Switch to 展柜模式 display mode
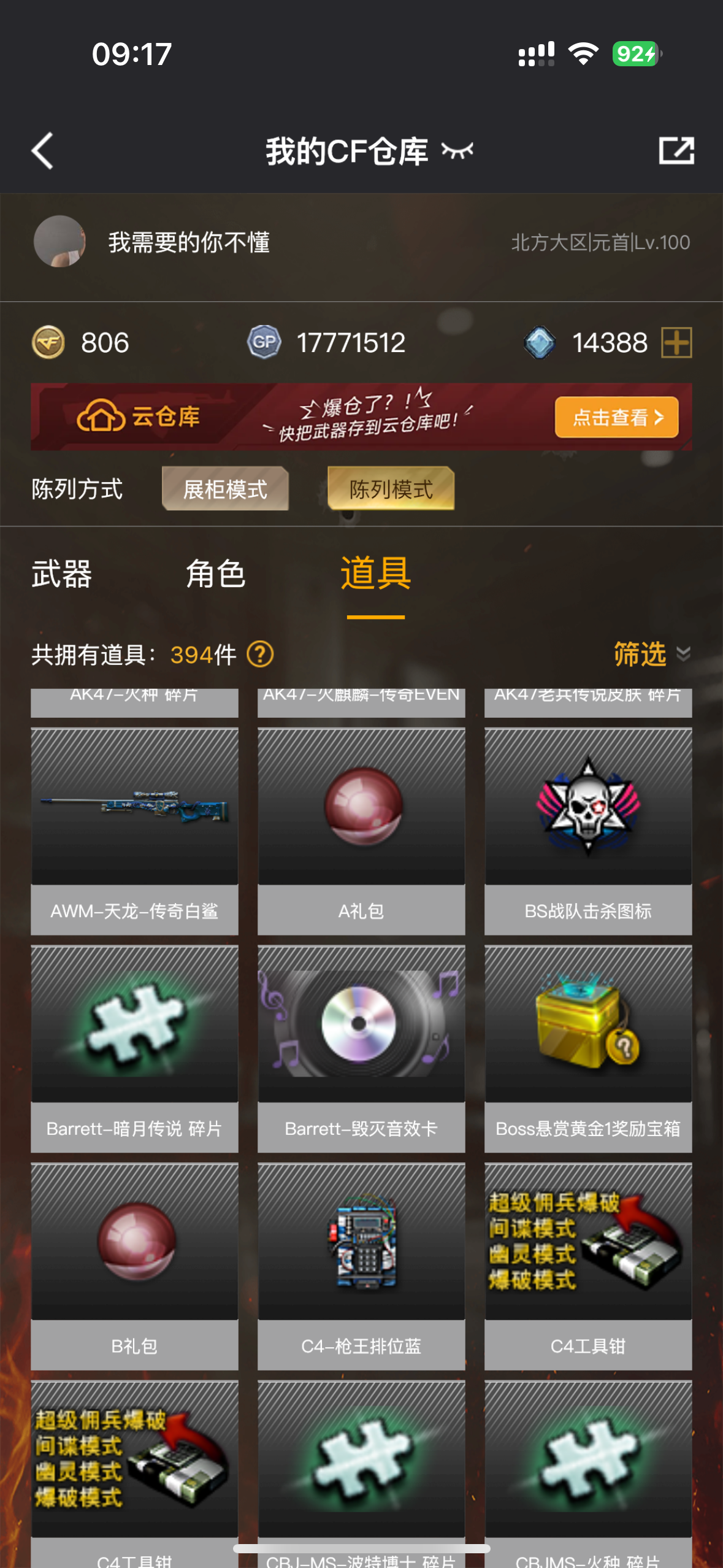 pos(225,489)
